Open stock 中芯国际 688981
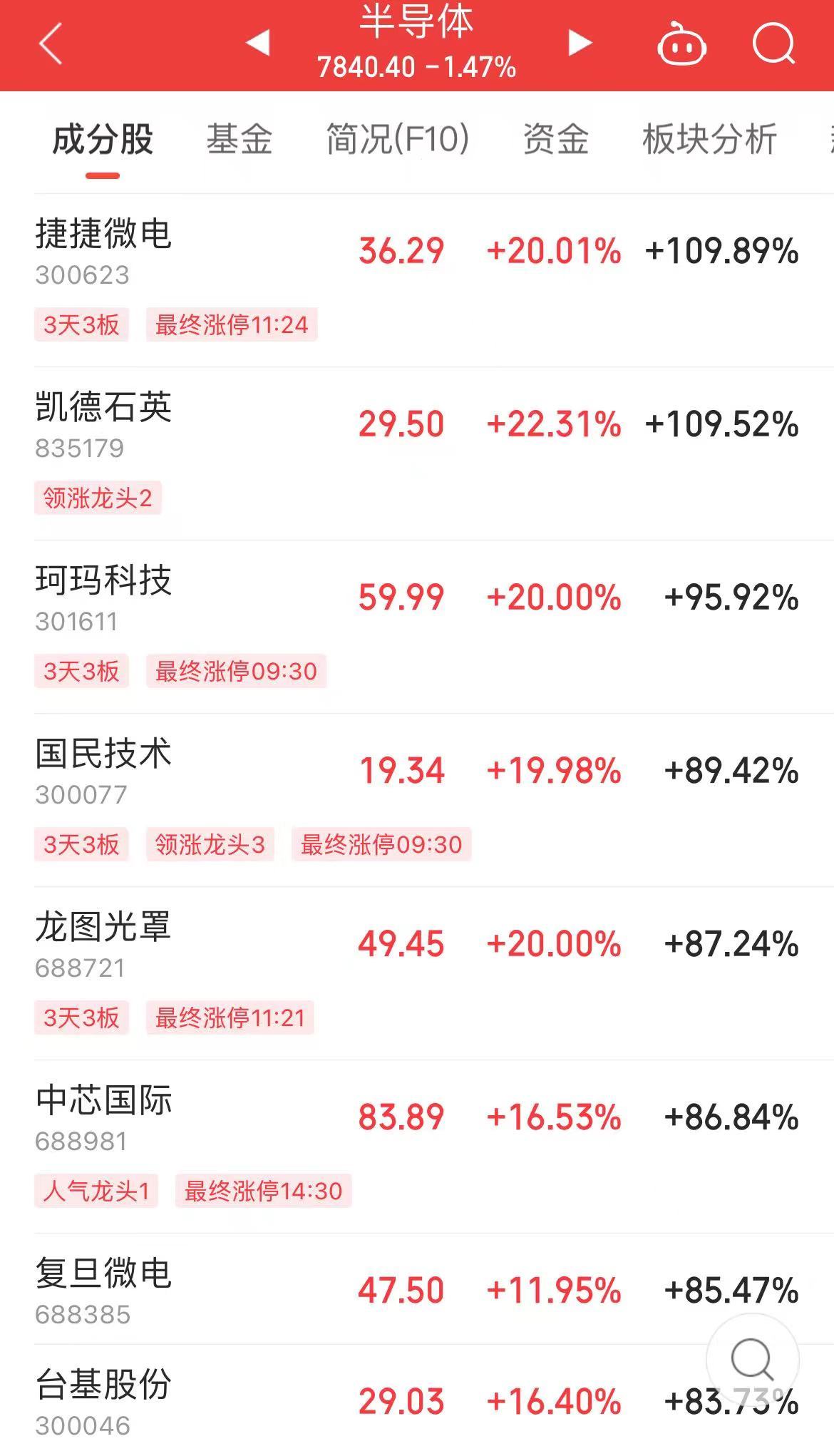The image size is (834, 1456). pyautogui.click(x=417, y=1147)
